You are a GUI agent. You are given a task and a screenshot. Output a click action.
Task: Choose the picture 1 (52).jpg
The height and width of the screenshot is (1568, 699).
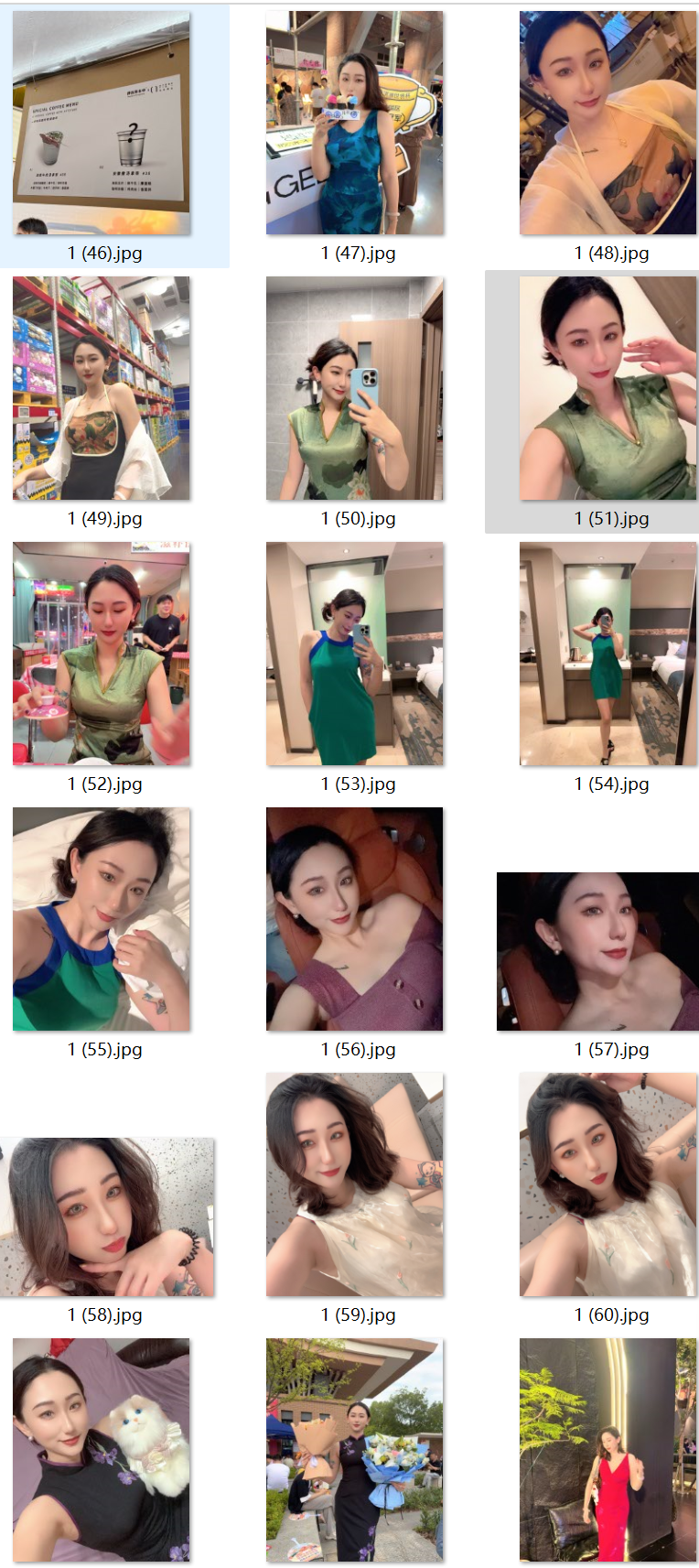102,654
